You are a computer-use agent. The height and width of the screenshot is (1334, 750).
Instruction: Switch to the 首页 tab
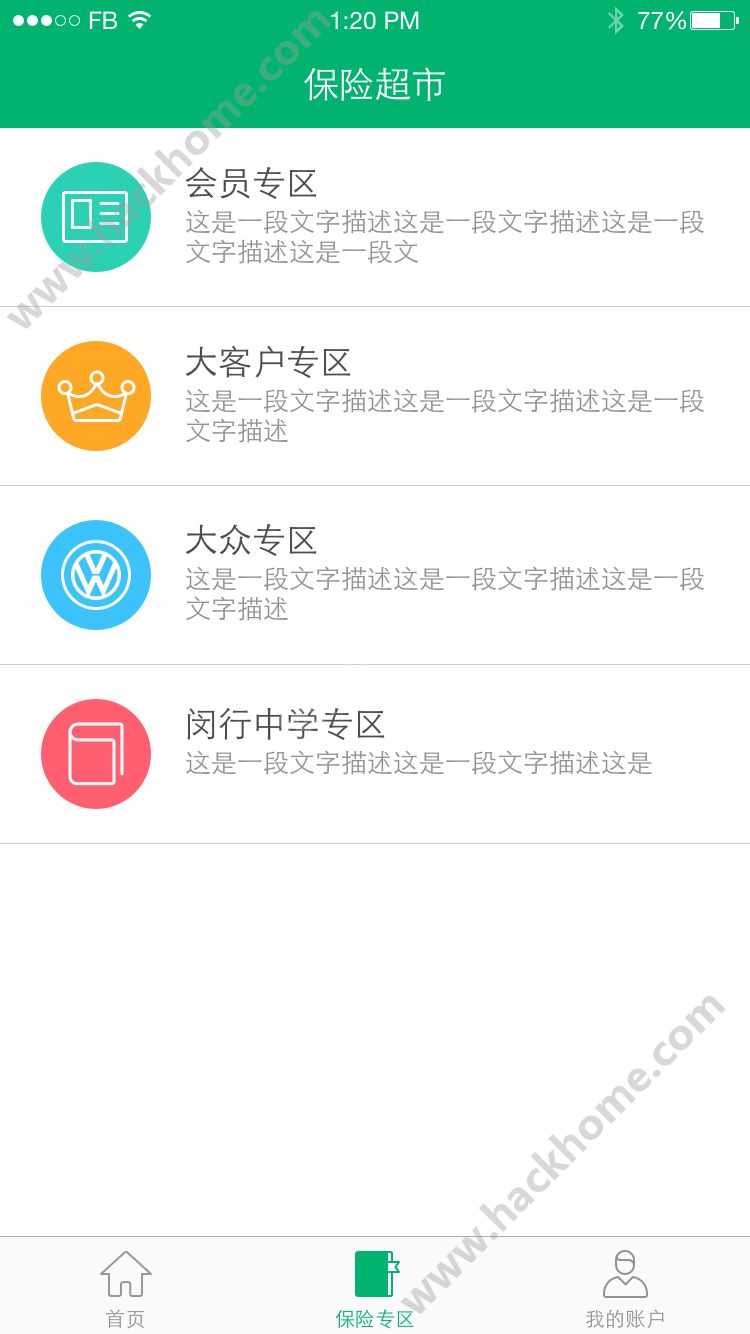[125, 1288]
